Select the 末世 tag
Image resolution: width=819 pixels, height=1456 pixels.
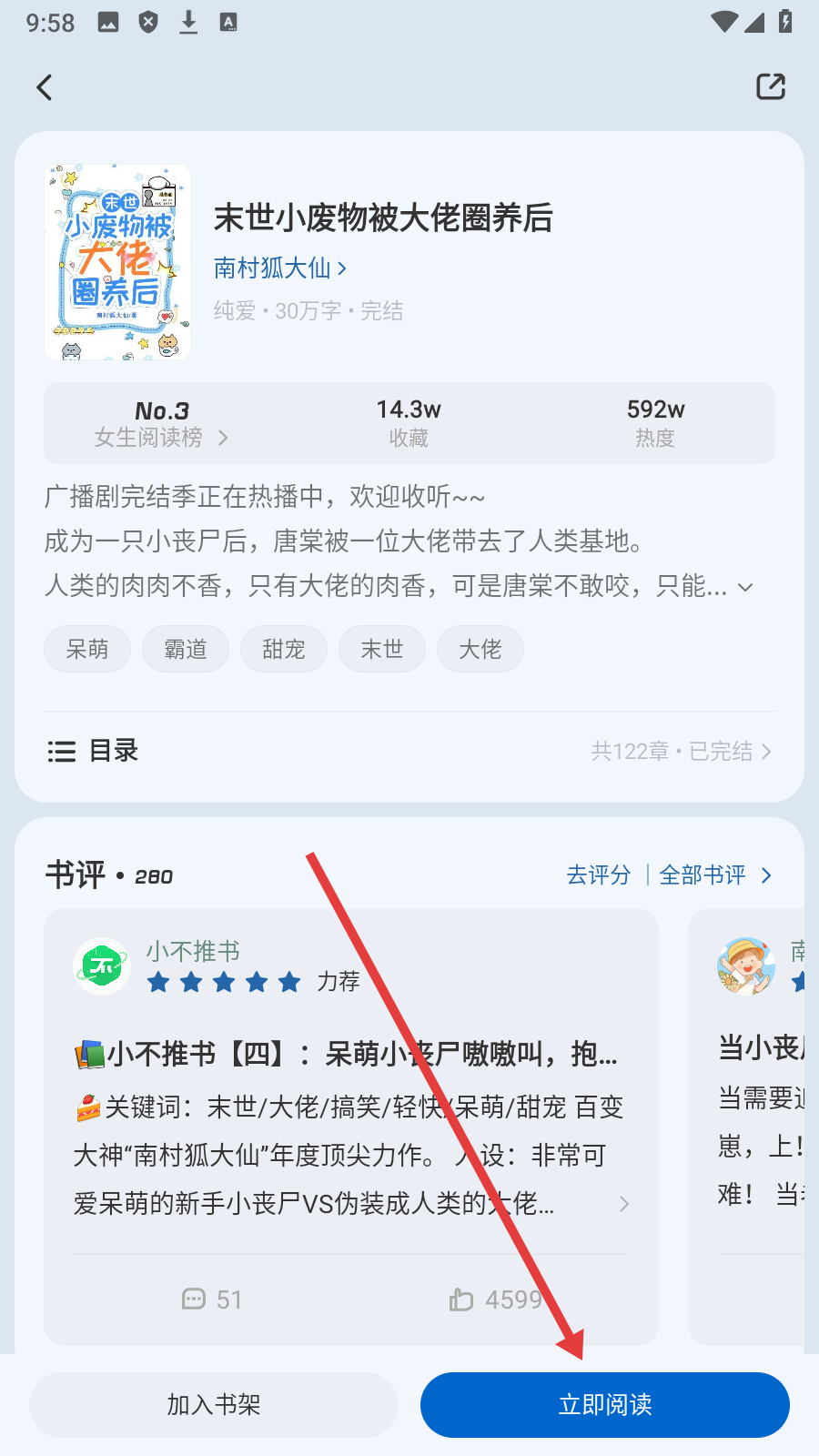click(382, 649)
